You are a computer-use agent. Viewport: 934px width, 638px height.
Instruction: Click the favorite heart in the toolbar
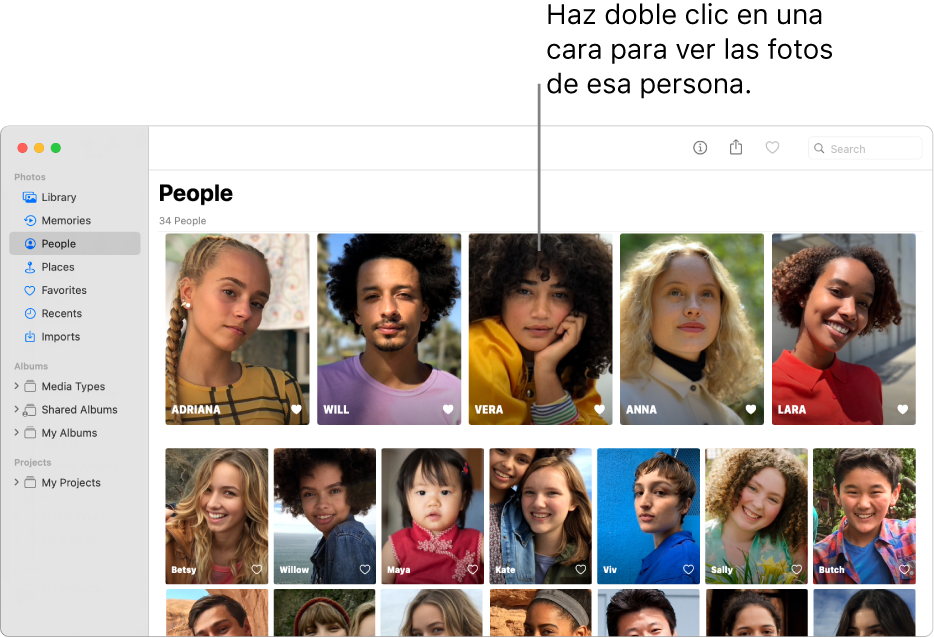[x=772, y=148]
